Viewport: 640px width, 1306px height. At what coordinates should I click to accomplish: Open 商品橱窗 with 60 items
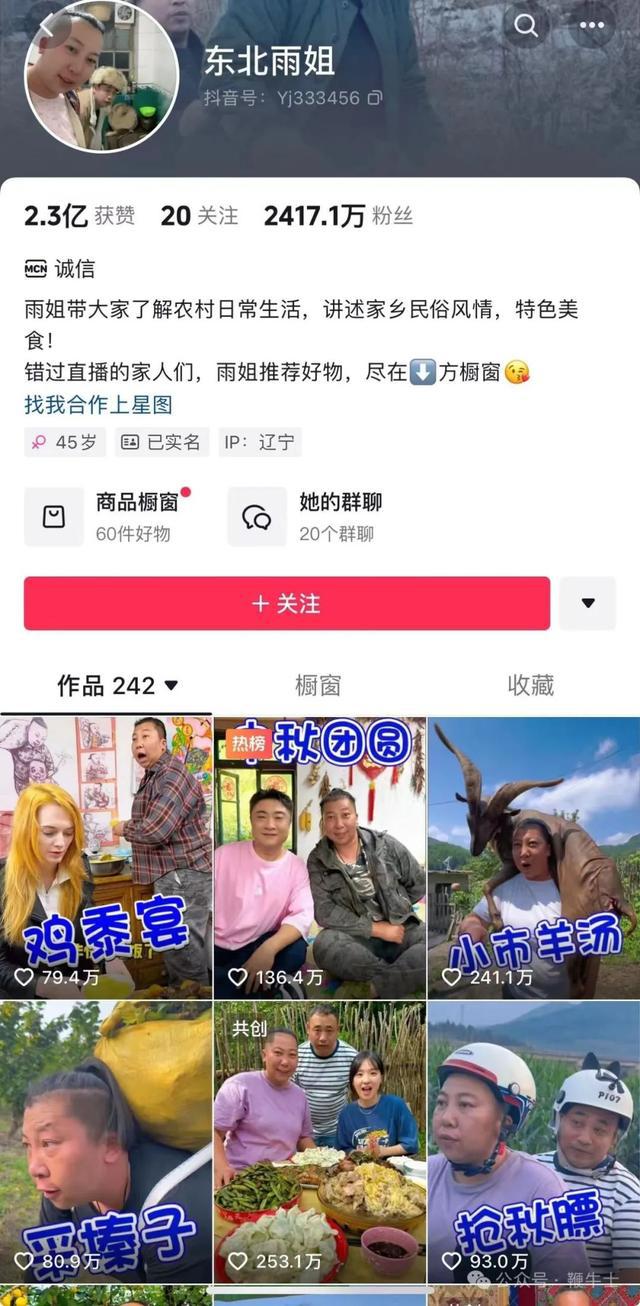(x=110, y=516)
